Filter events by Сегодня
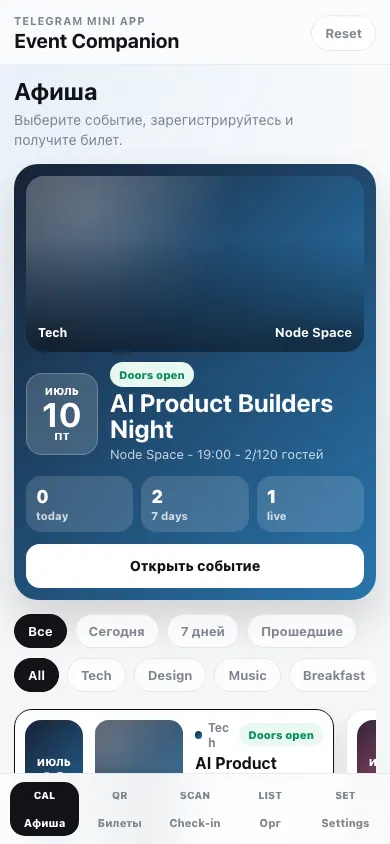Viewport: 390px width, 844px height. click(117, 631)
